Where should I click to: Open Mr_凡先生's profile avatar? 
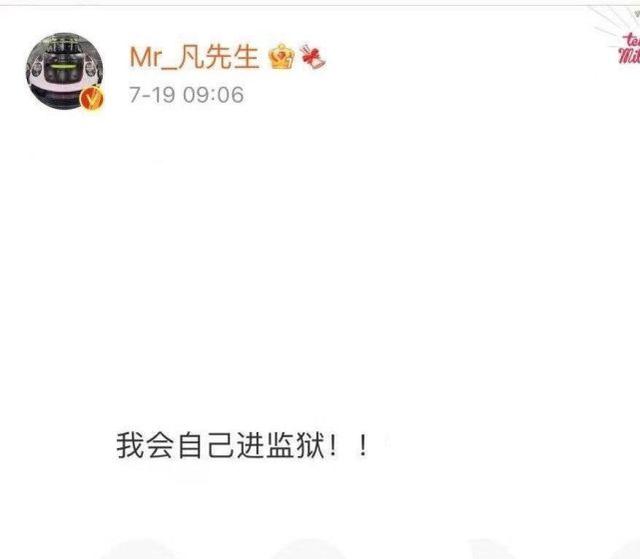click(x=63, y=74)
